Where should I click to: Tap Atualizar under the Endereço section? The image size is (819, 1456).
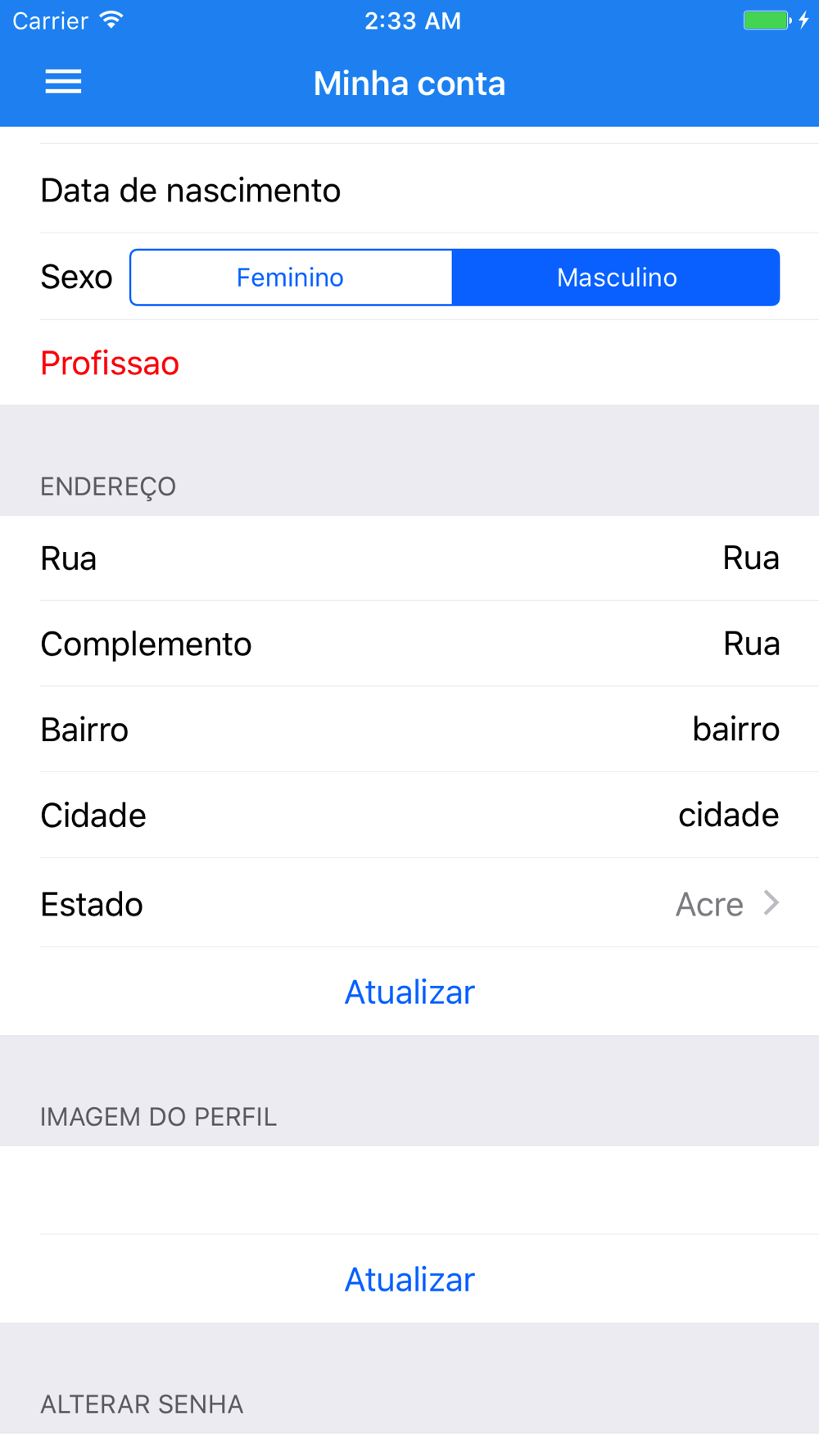point(409,993)
